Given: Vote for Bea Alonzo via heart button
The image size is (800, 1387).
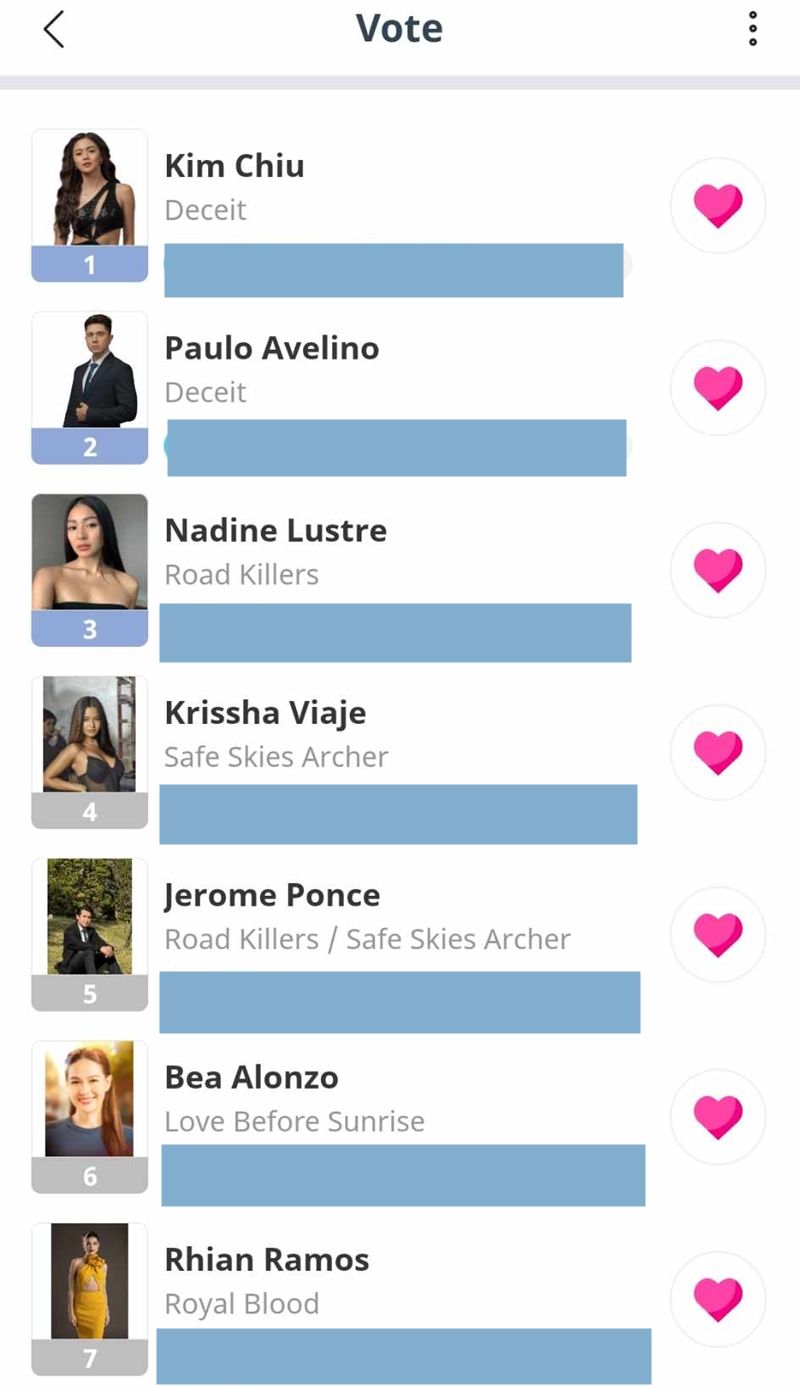Looking at the screenshot, I should (718, 1116).
